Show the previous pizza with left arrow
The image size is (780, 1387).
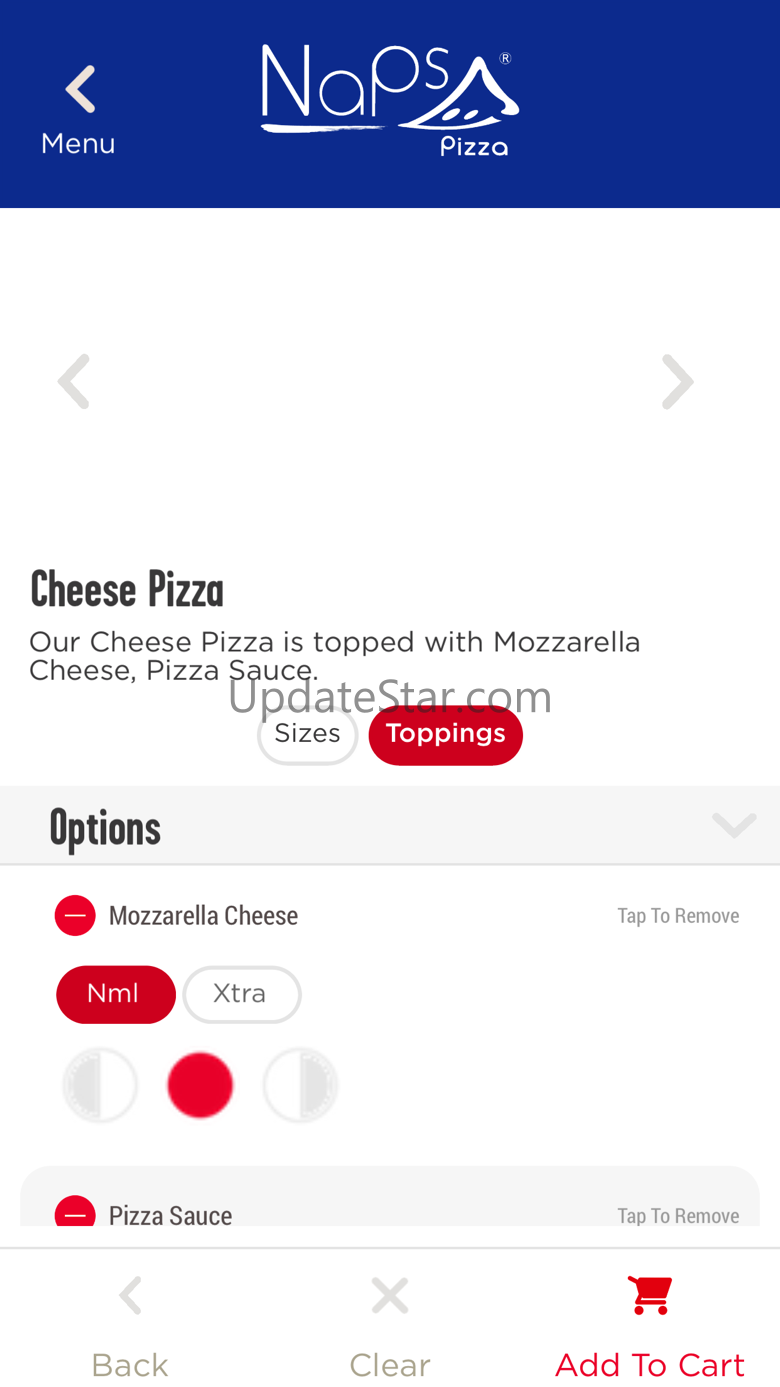point(74,382)
